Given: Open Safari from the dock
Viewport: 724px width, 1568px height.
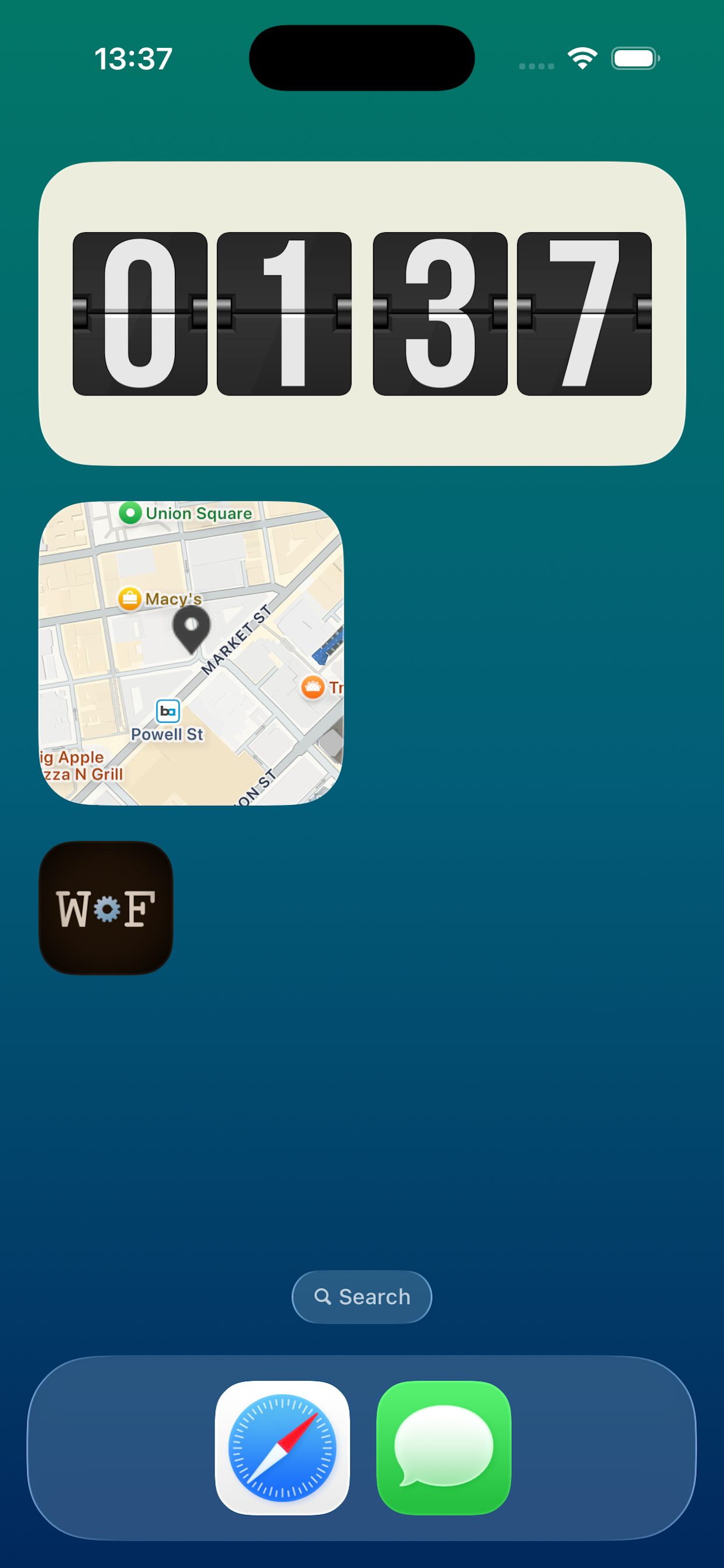Looking at the screenshot, I should click(x=282, y=1447).
